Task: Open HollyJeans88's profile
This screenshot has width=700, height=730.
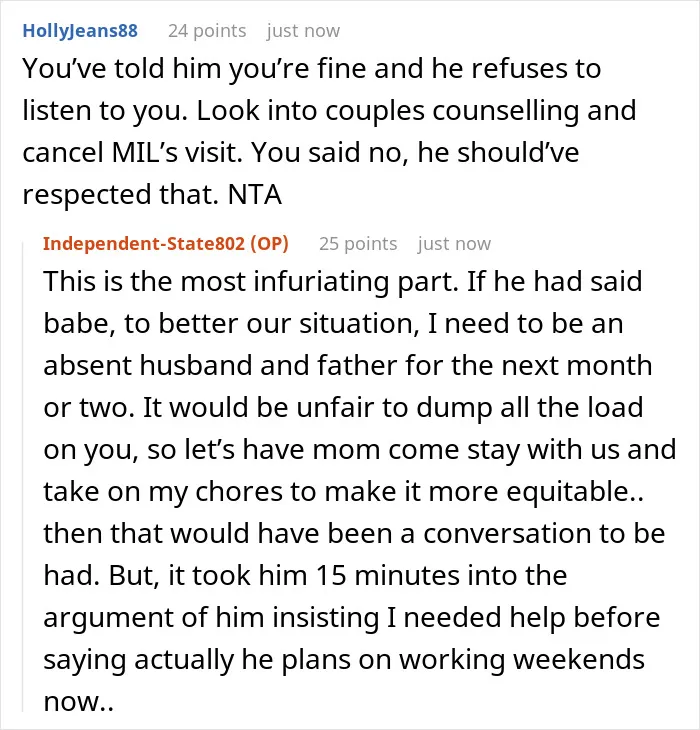Action: point(80,31)
